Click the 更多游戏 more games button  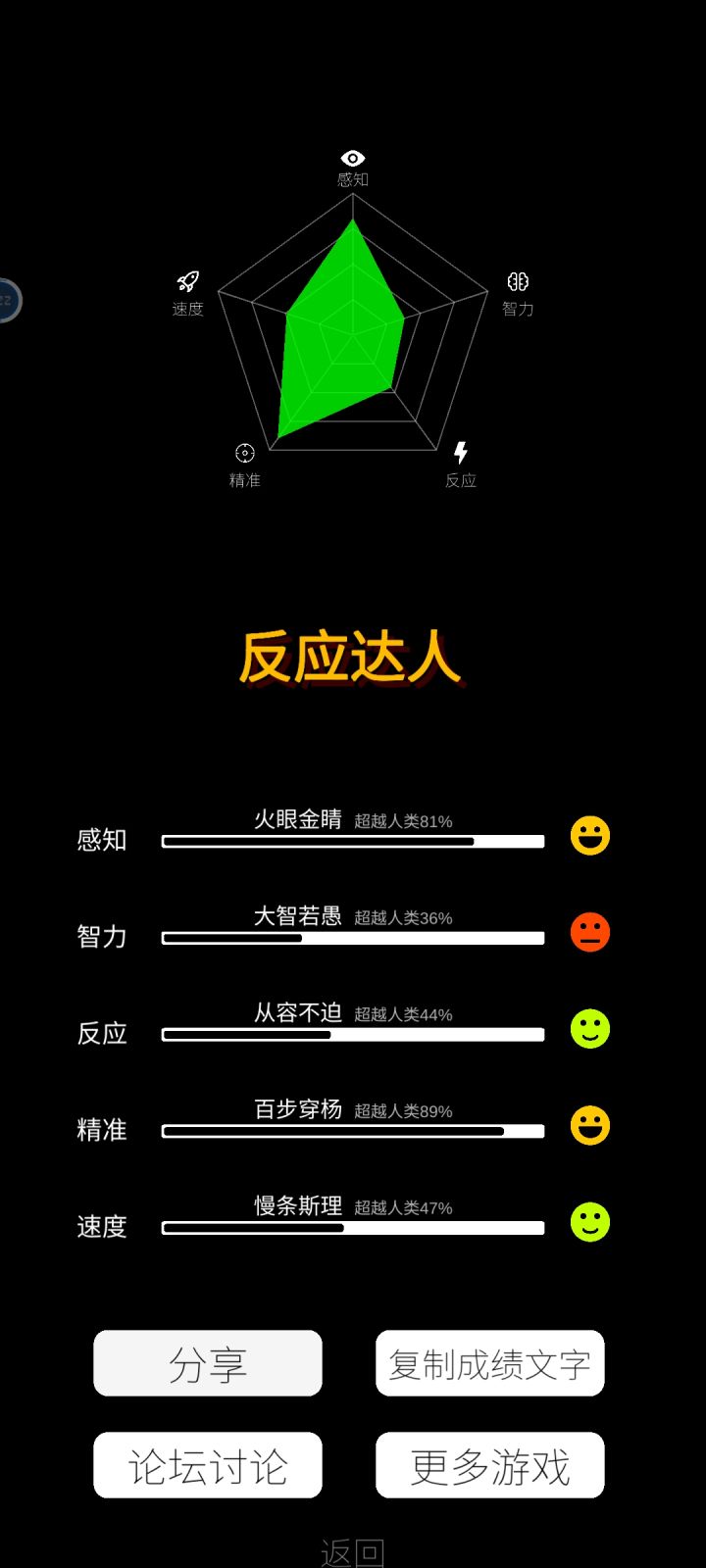pyautogui.click(x=489, y=1465)
